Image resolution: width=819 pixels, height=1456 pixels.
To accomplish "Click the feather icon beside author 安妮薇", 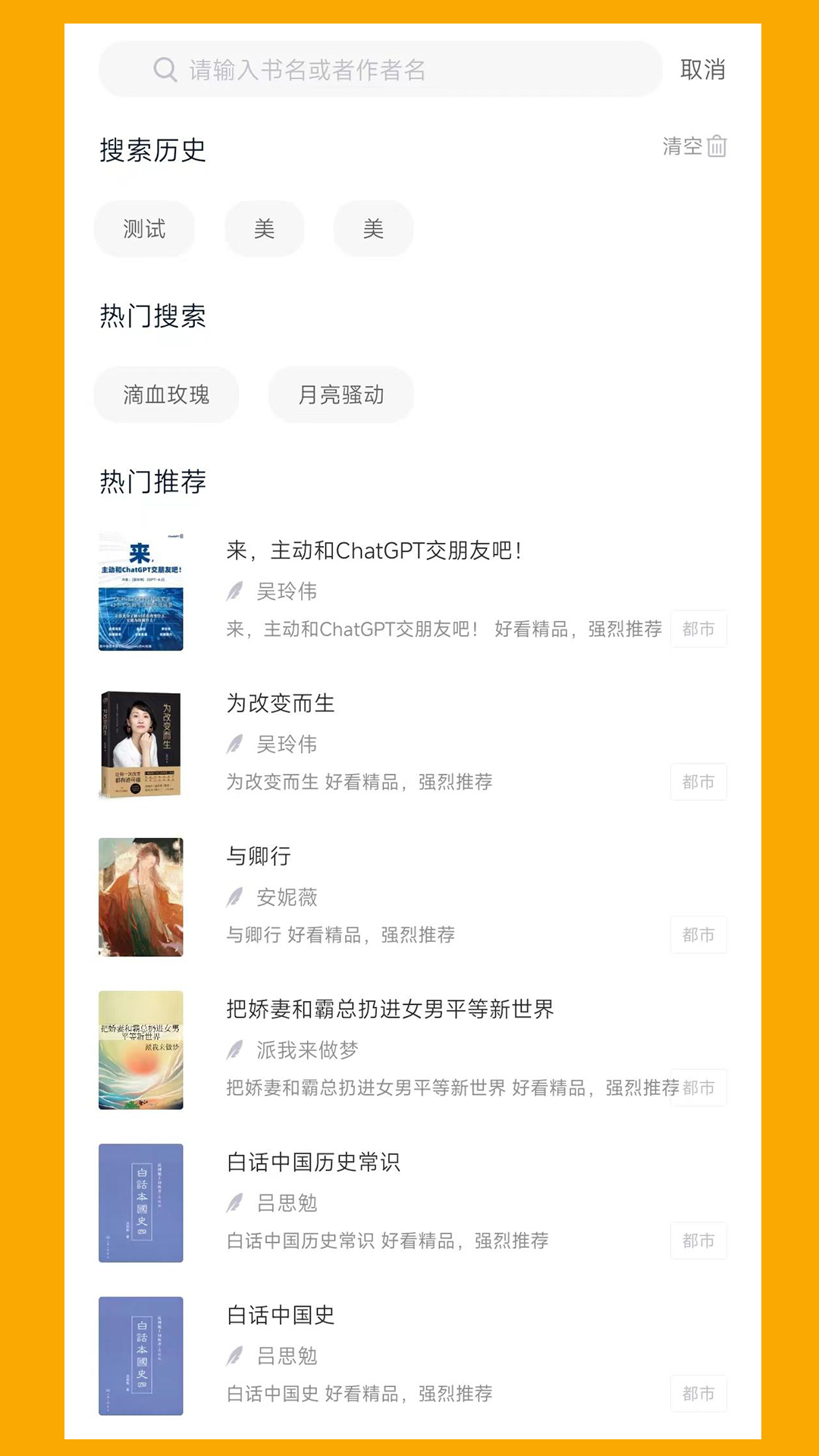I will tap(236, 897).
